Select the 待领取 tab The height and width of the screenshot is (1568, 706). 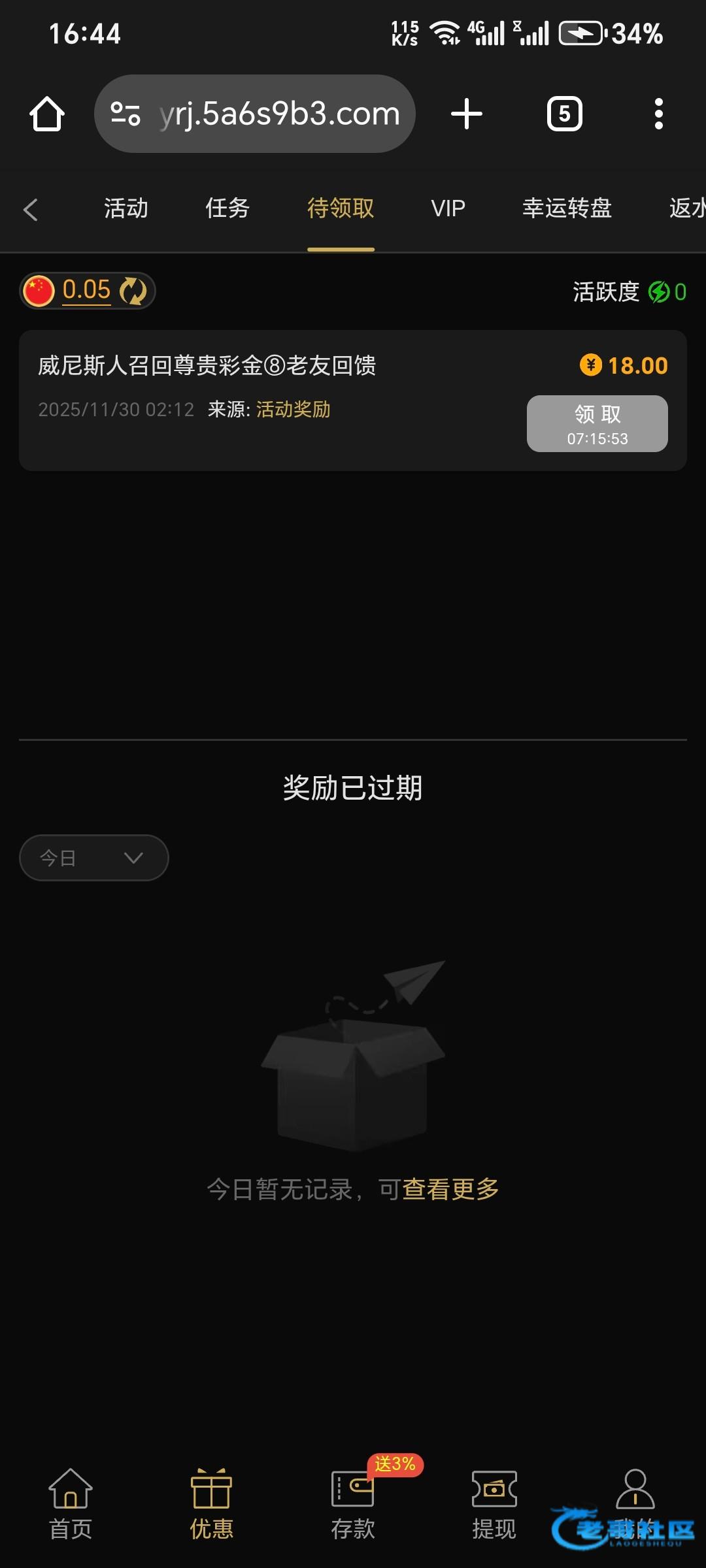(x=341, y=208)
